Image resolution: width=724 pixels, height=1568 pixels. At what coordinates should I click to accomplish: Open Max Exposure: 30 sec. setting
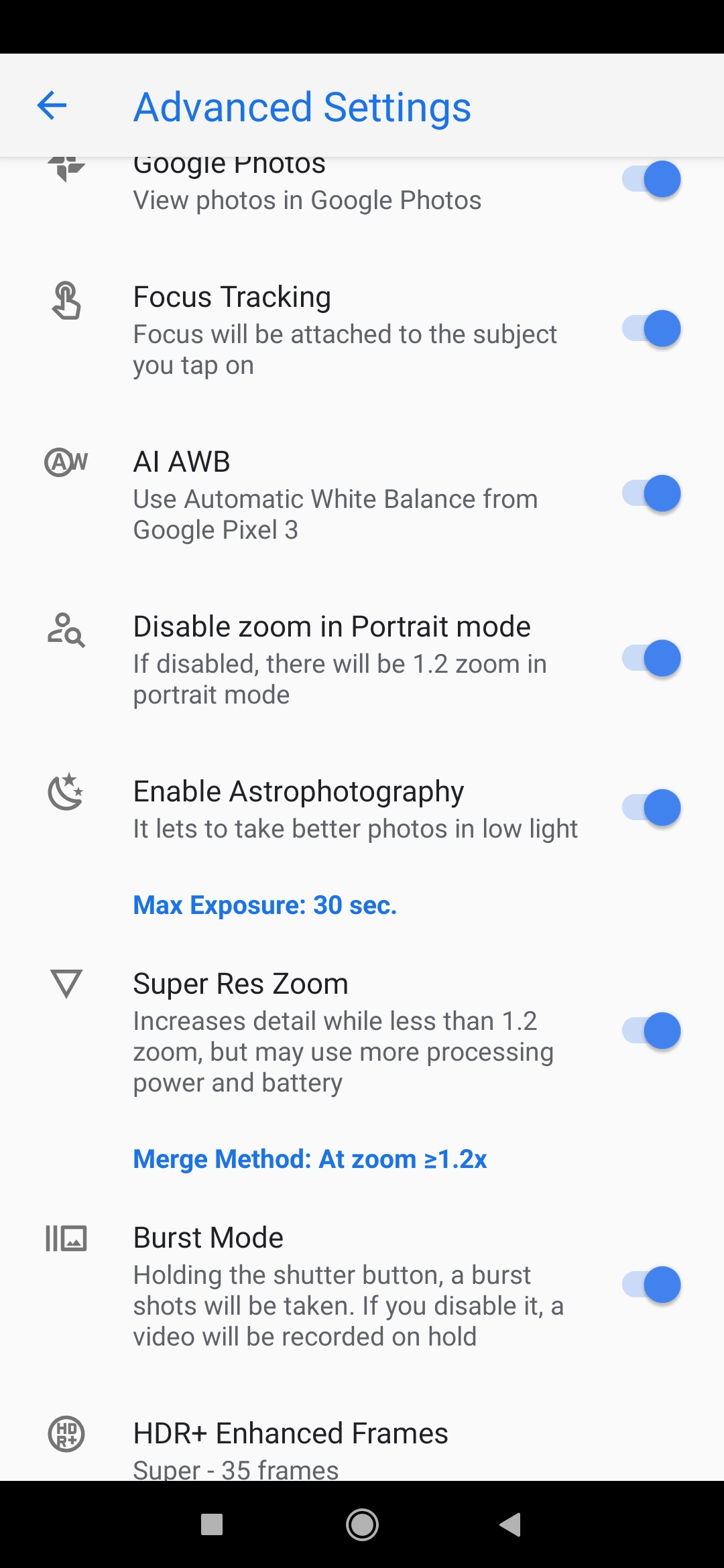coord(265,905)
